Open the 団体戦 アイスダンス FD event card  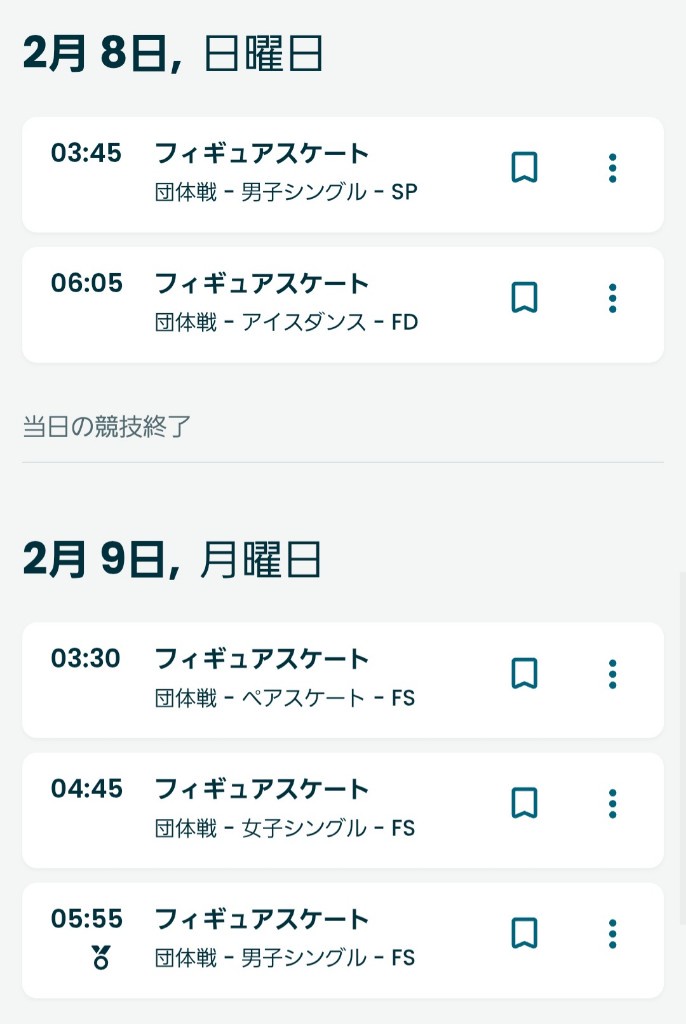coord(285,304)
